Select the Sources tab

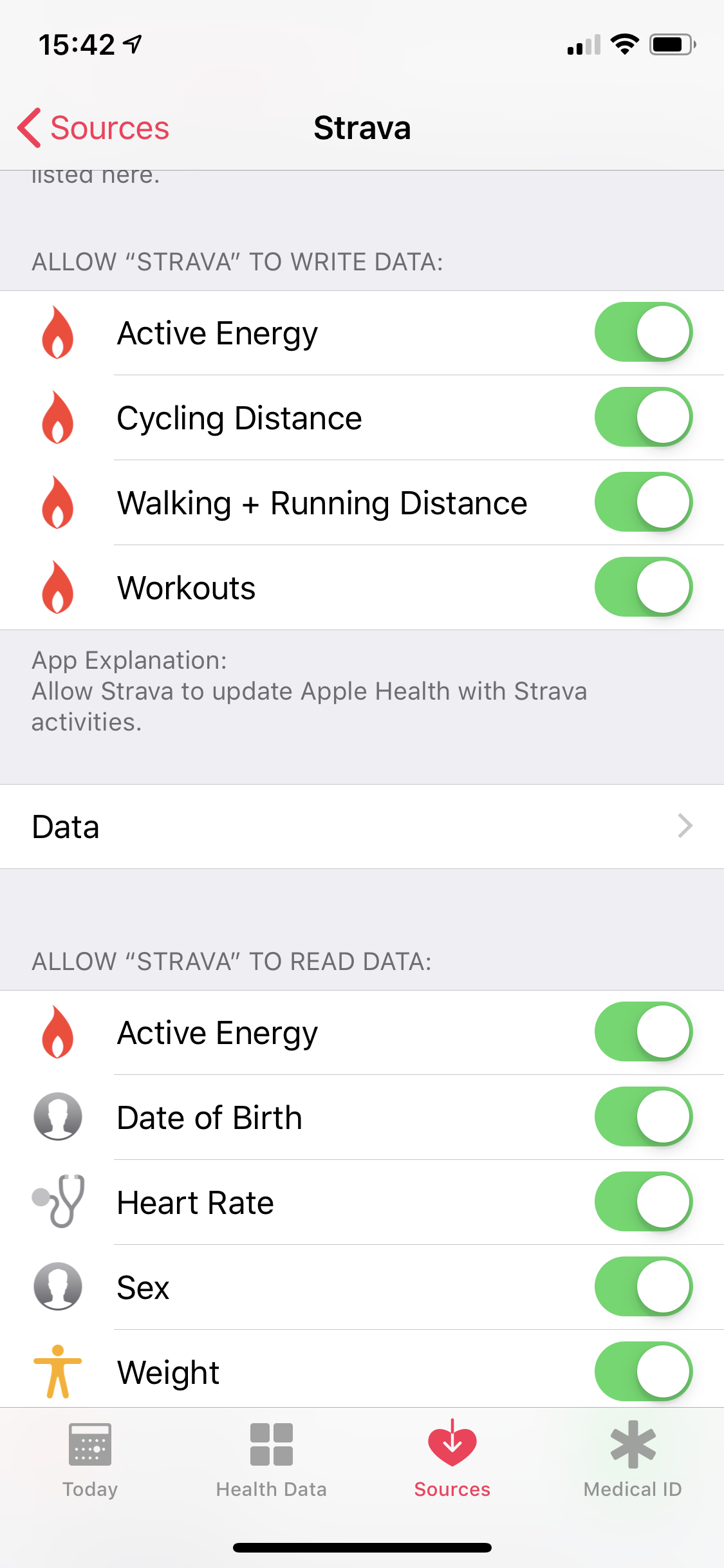[452, 1460]
